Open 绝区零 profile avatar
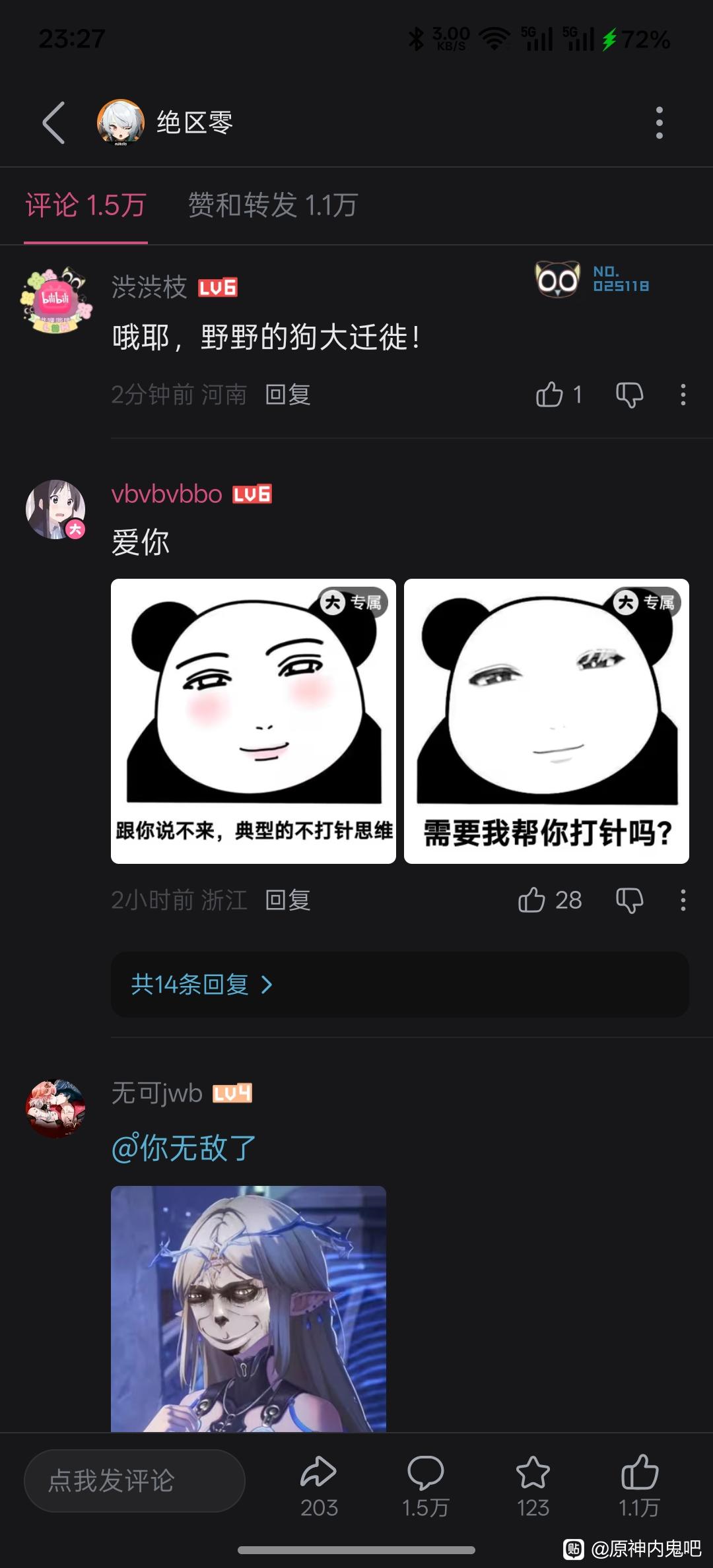This screenshot has height=1568, width=713. pyautogui.click(x=120, y=123)
